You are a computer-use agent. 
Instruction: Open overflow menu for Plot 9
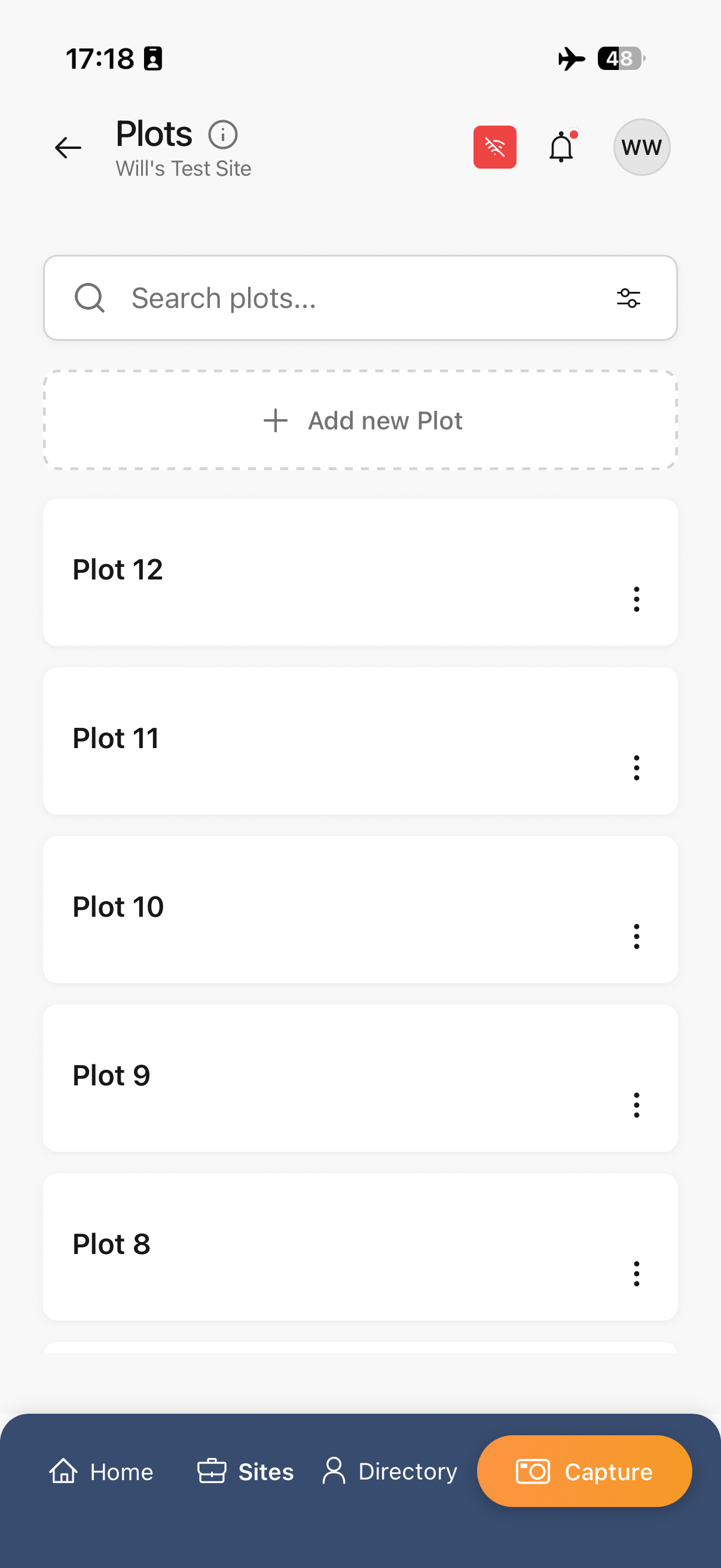tap(637, 1105)
